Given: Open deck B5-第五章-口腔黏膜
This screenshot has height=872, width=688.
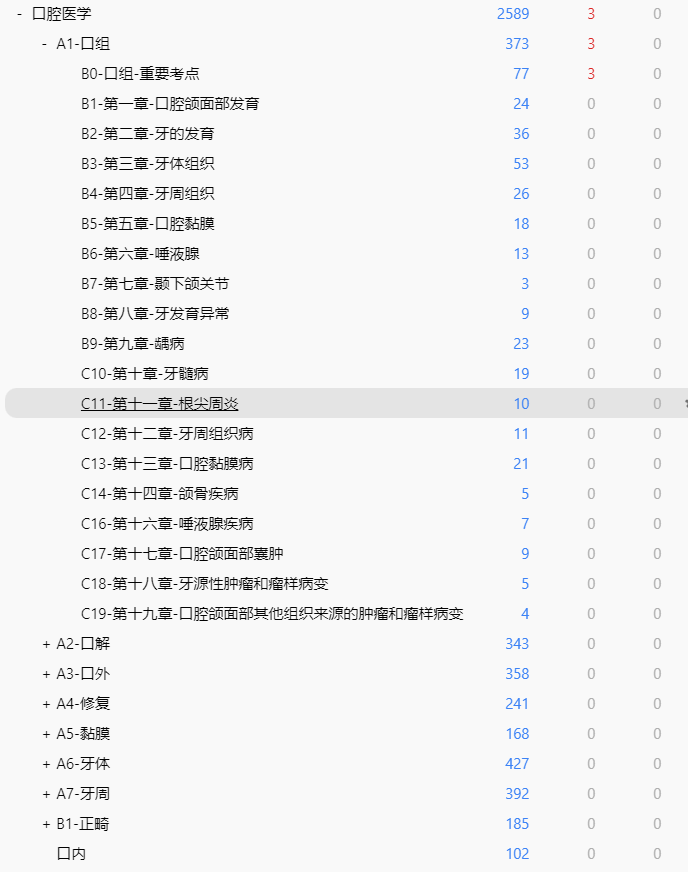Looking at the screenshot, I should (x=147, y=224).
